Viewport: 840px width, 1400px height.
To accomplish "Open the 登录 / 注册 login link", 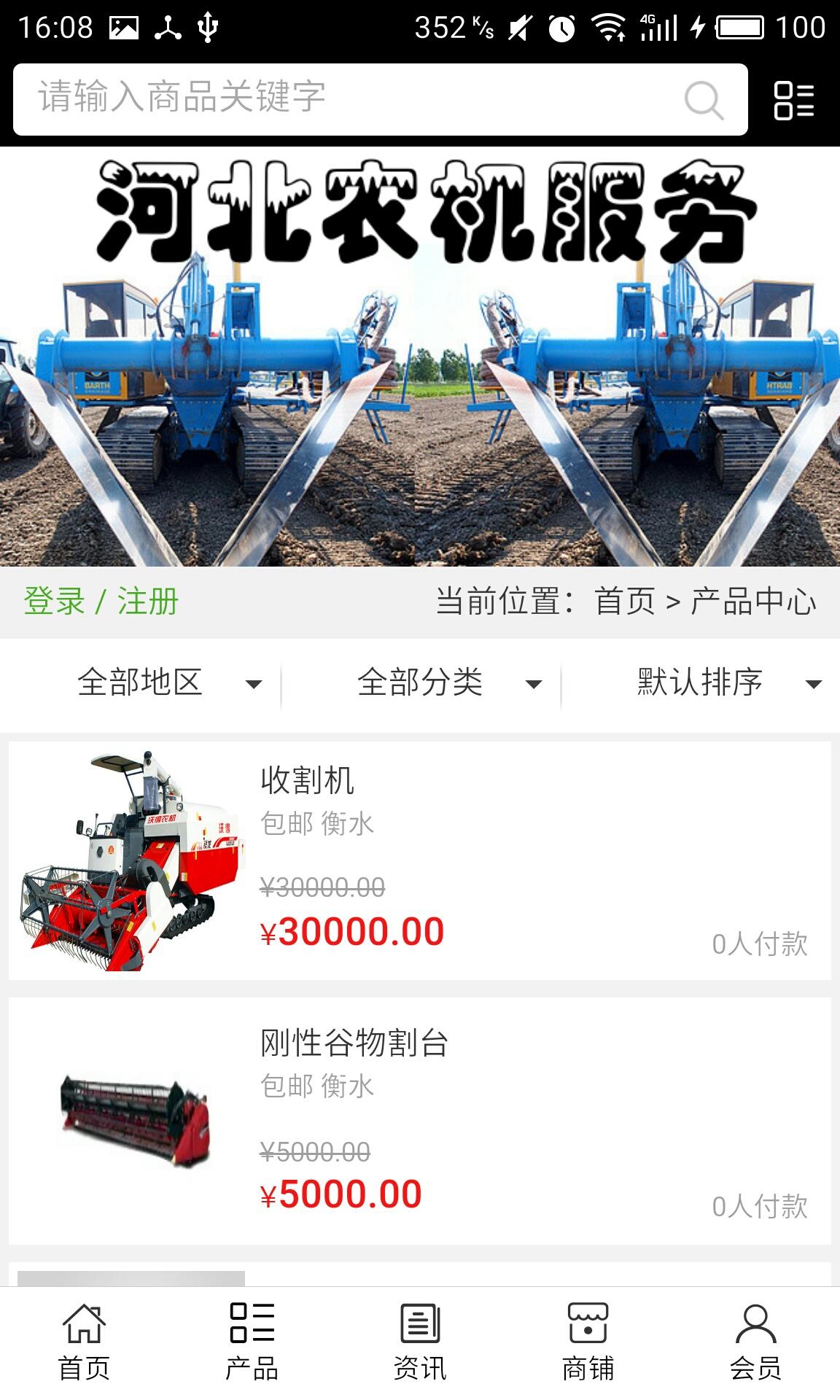I will (x=101, y=602).
